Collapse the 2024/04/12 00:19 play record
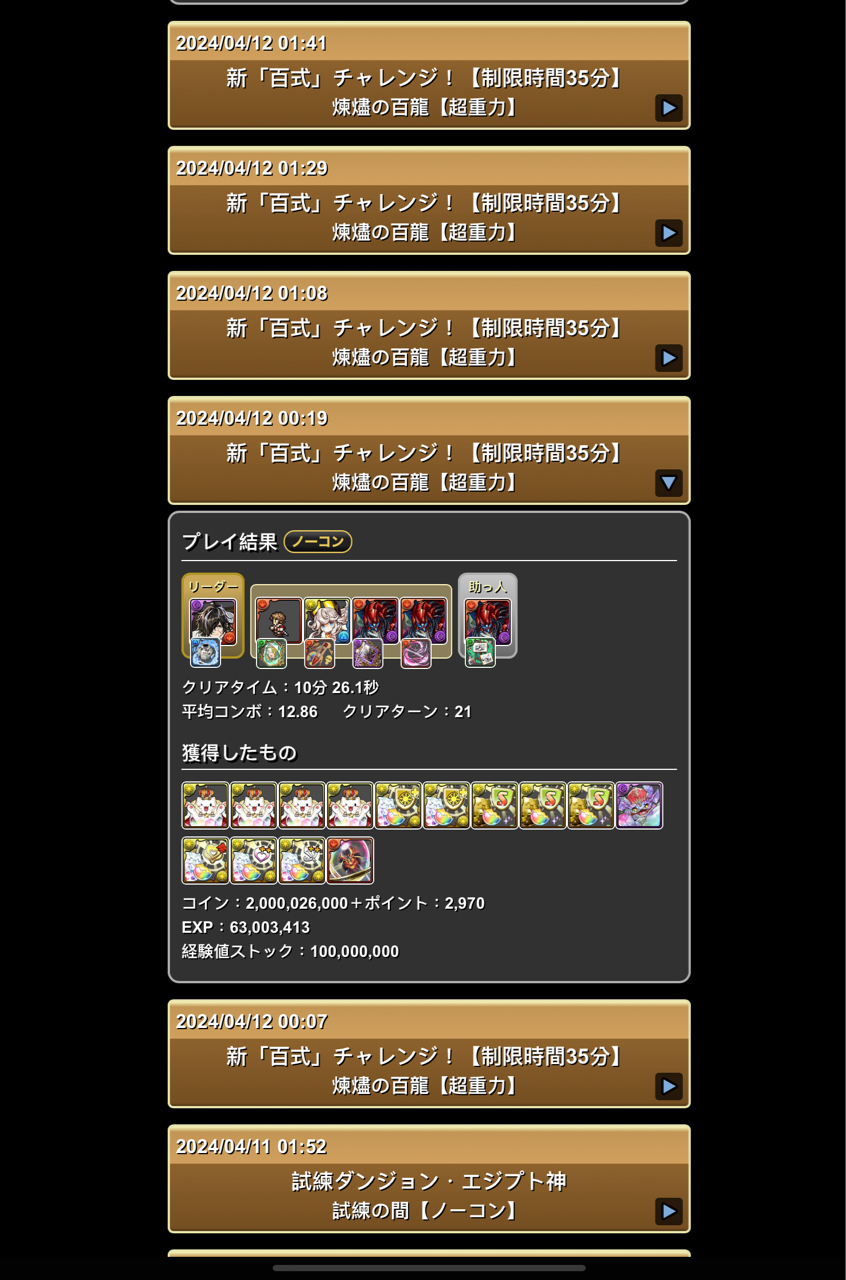This screenshot has width=846, height=1280. click(668, 483)
